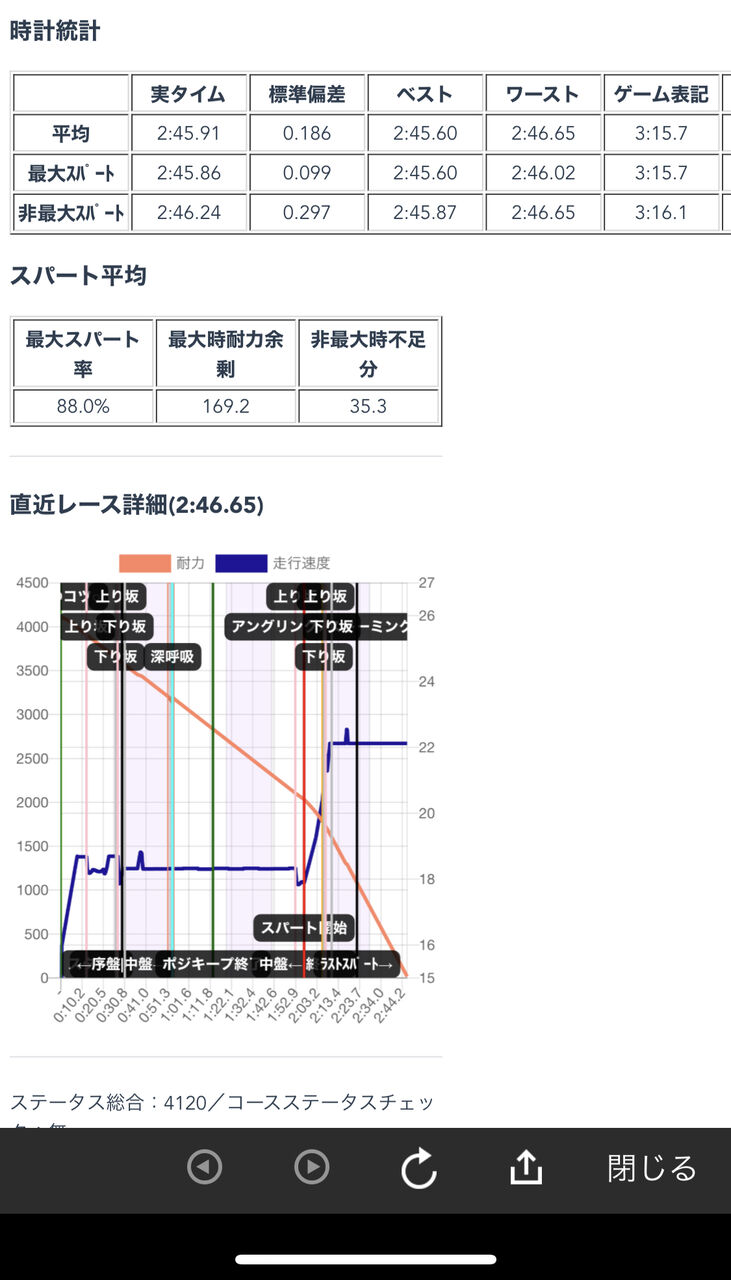Screen dimensions: 731x1280
Task: Toggle the 耐力 series in chart legend
Action: 162,563
